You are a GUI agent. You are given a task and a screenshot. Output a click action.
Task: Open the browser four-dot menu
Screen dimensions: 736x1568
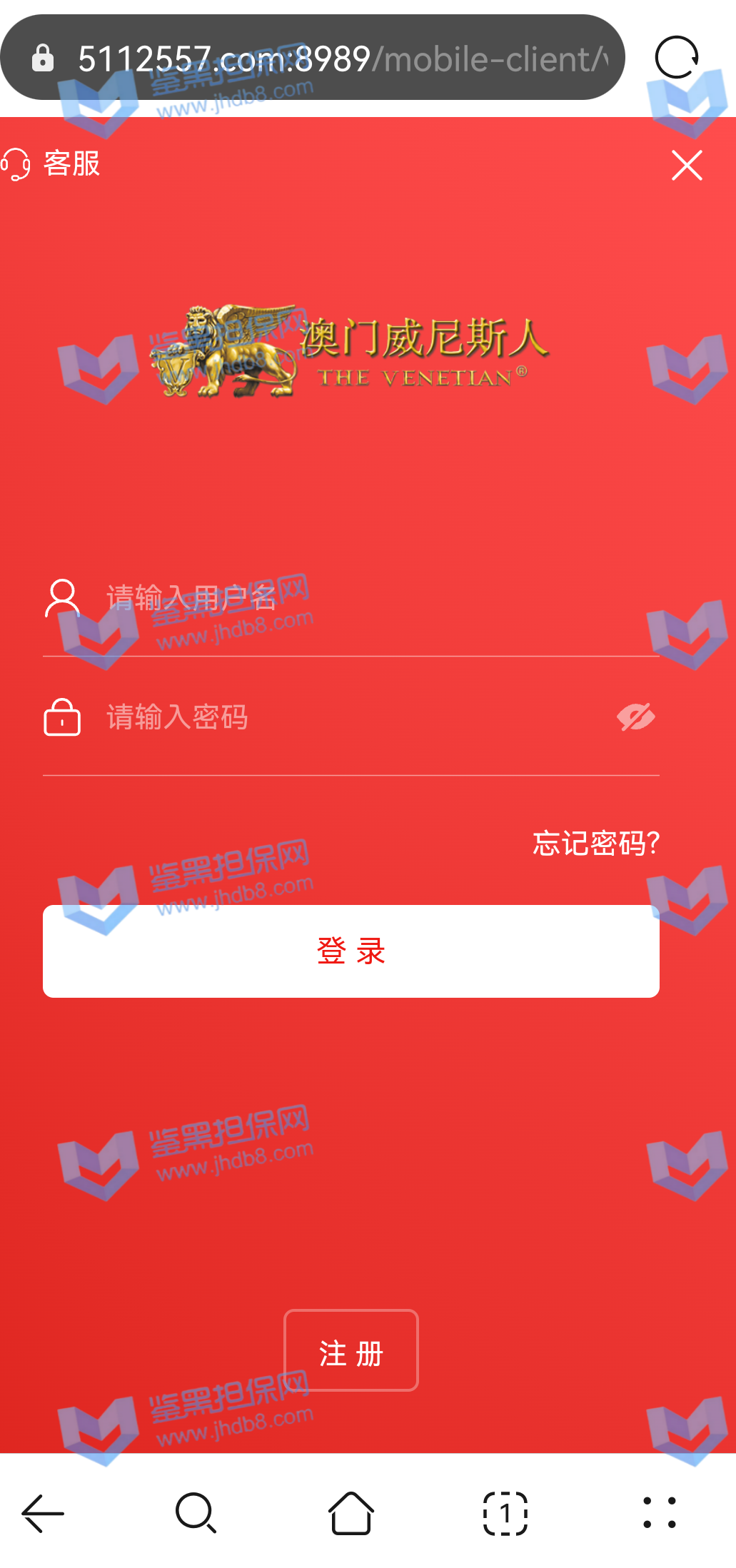point(659,1513)
